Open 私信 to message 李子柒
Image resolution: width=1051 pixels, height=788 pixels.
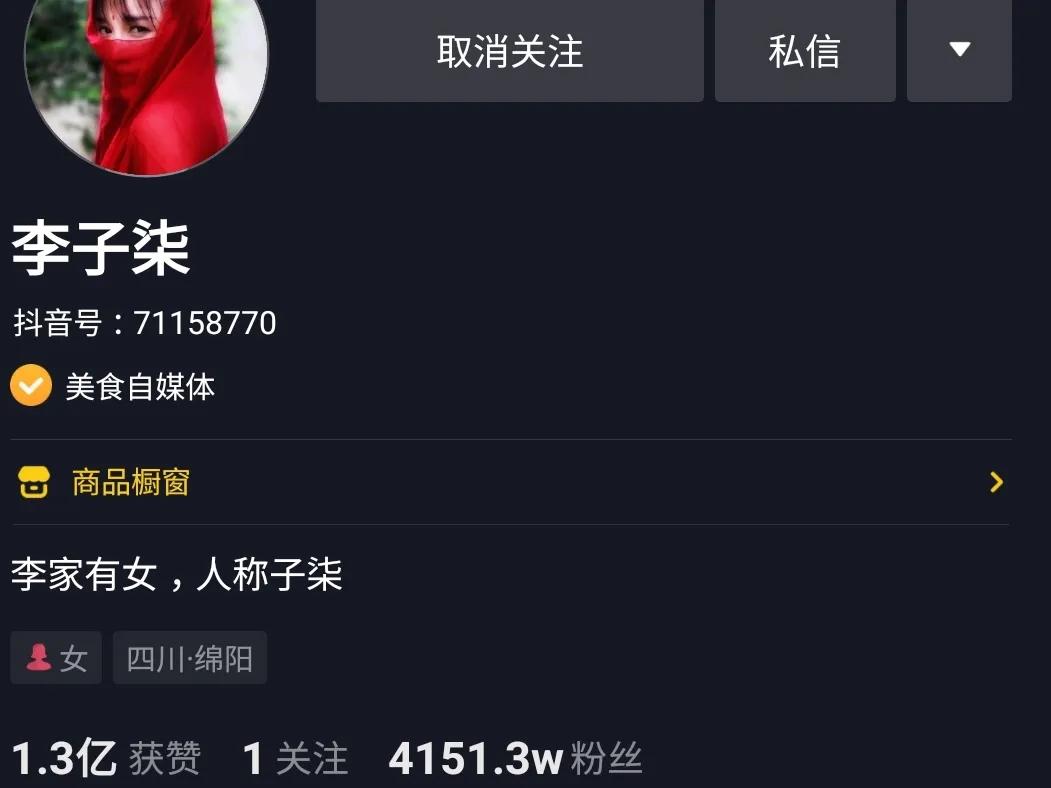[x=804, y=51]
